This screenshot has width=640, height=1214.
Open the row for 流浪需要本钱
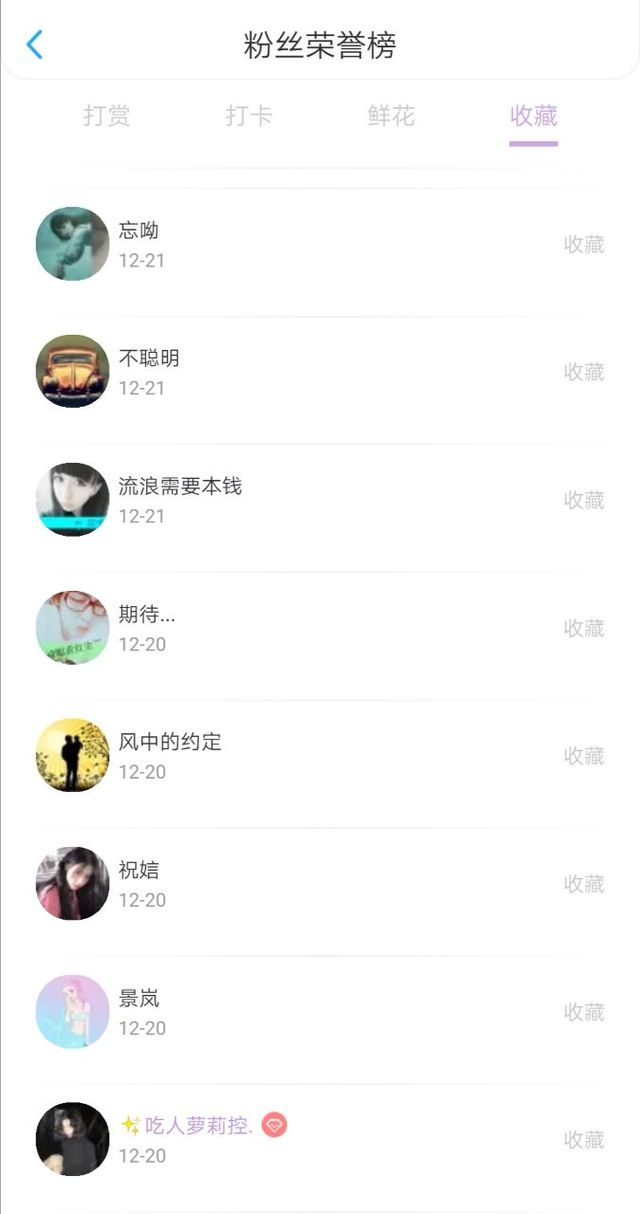click(320, 500)
